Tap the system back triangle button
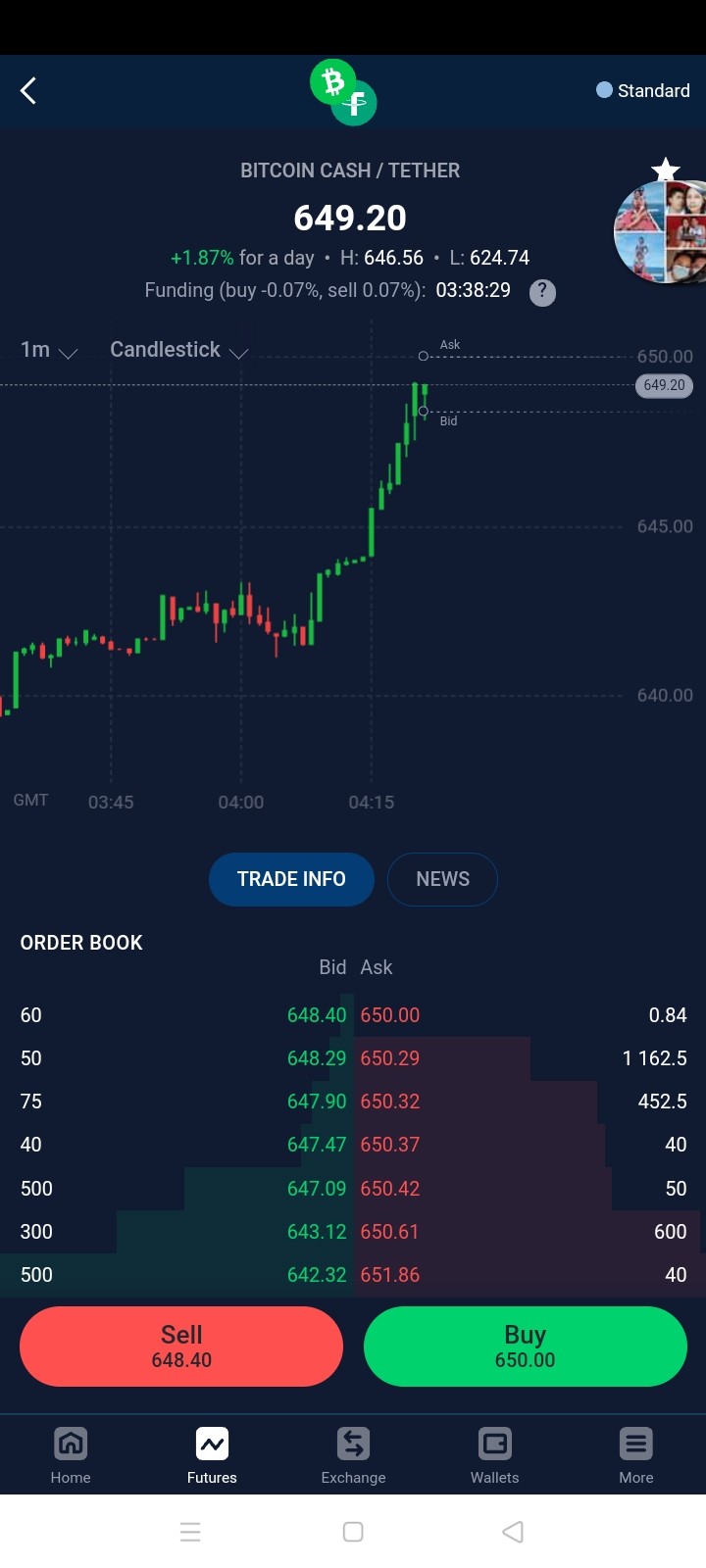 [512, 1532]
